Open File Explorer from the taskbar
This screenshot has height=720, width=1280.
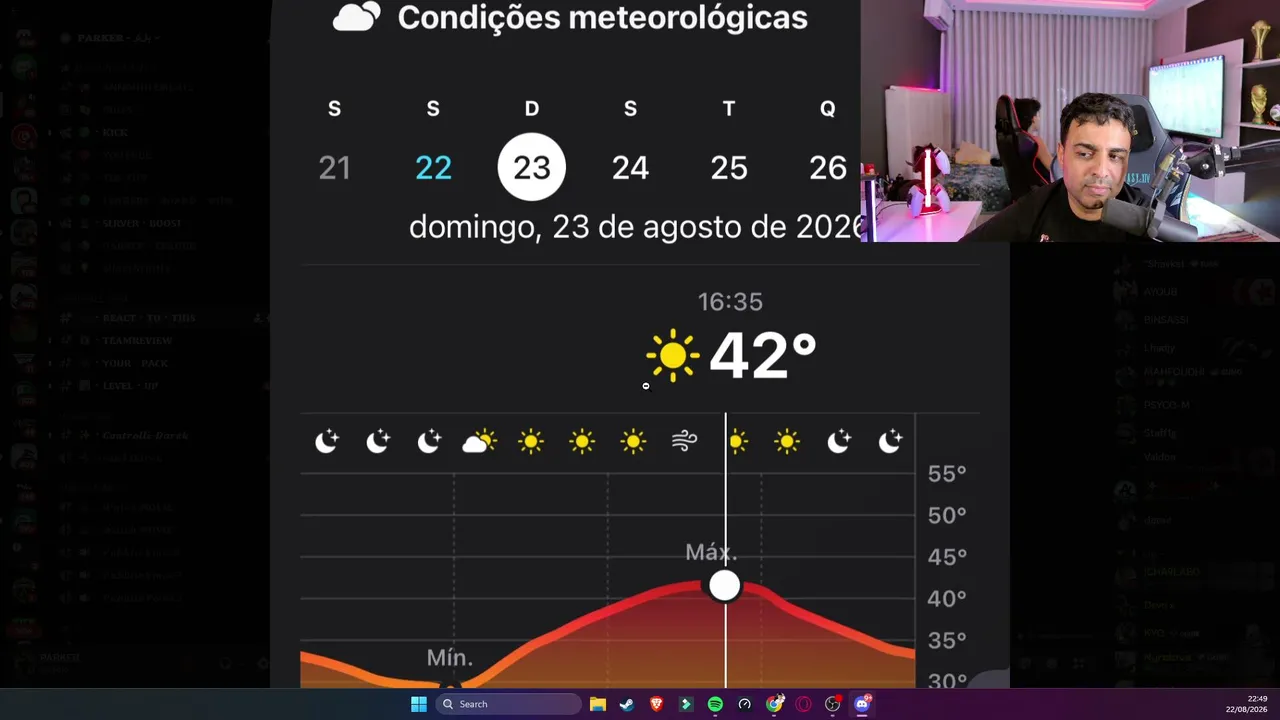pyautogui.click(x=598, y=704)
